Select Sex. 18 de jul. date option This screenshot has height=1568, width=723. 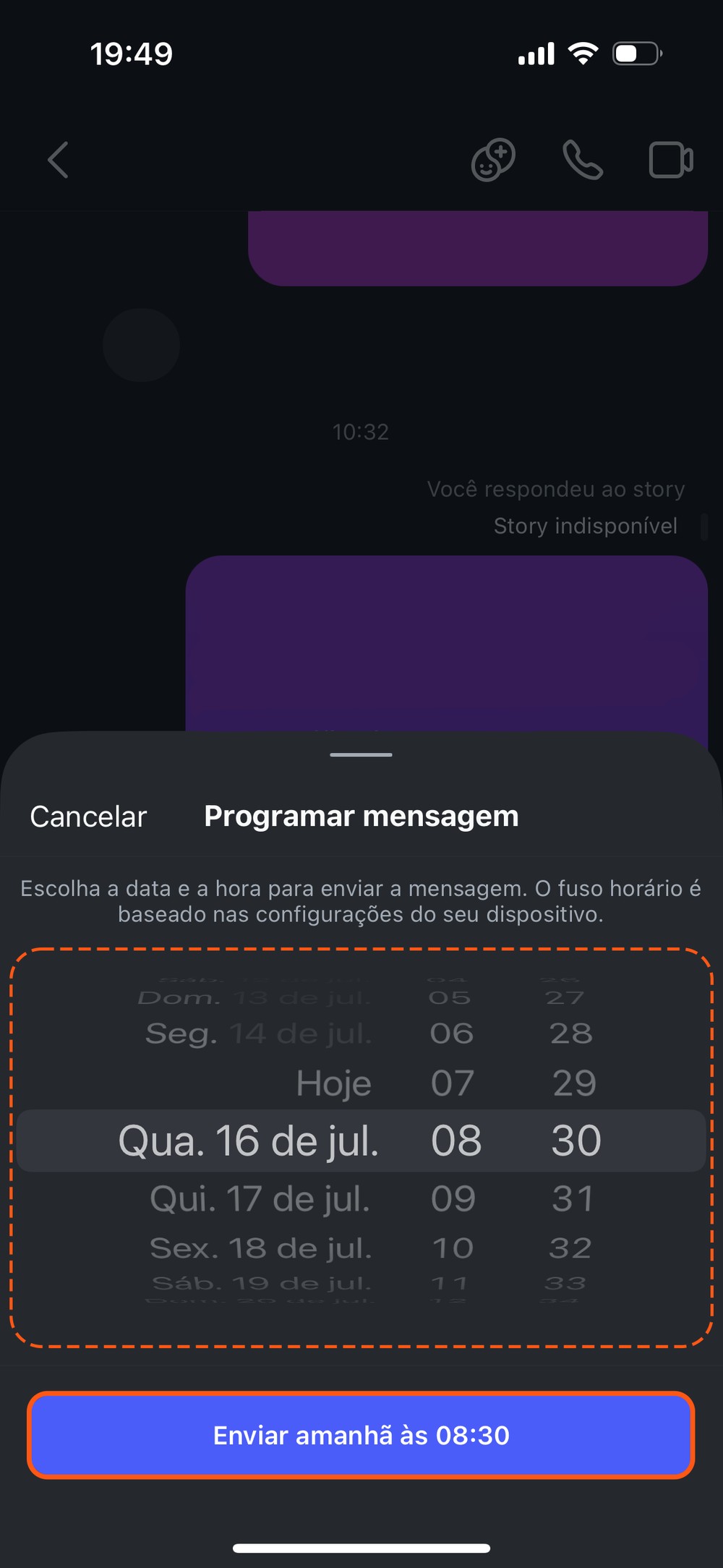[260, 1248]
